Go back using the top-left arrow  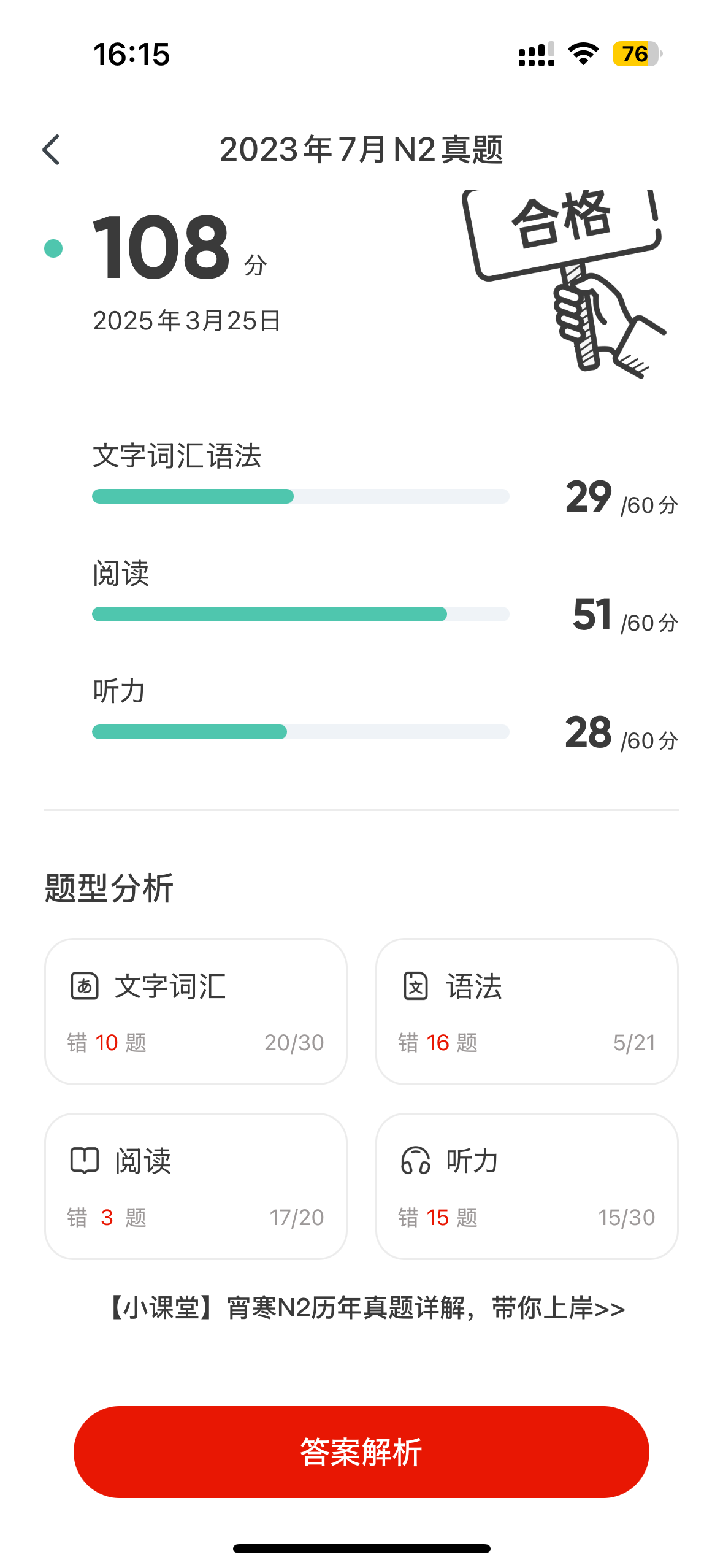(x=52, y=150)
